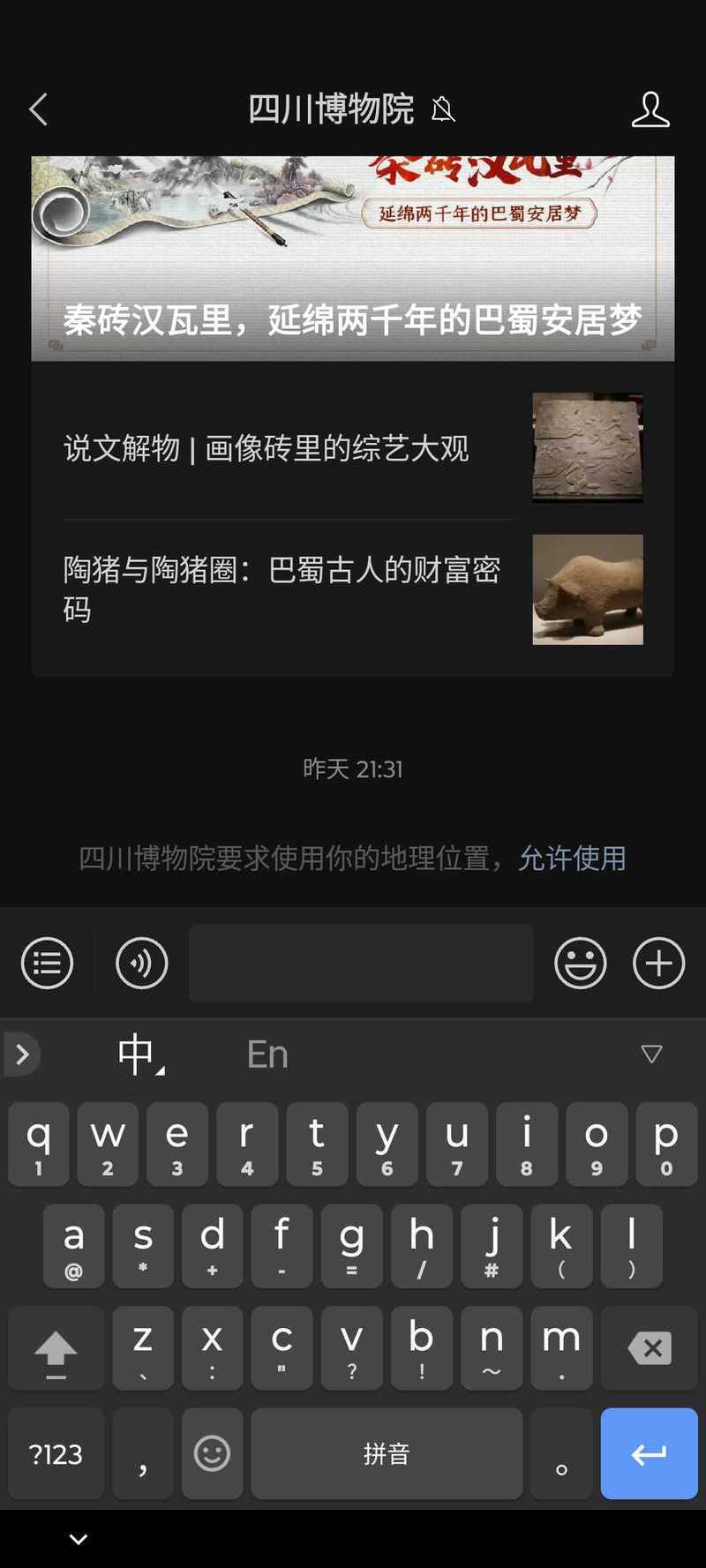Go back from 四川博物院 chat
The image size is (706, 1568).
[x=39, y=109]
